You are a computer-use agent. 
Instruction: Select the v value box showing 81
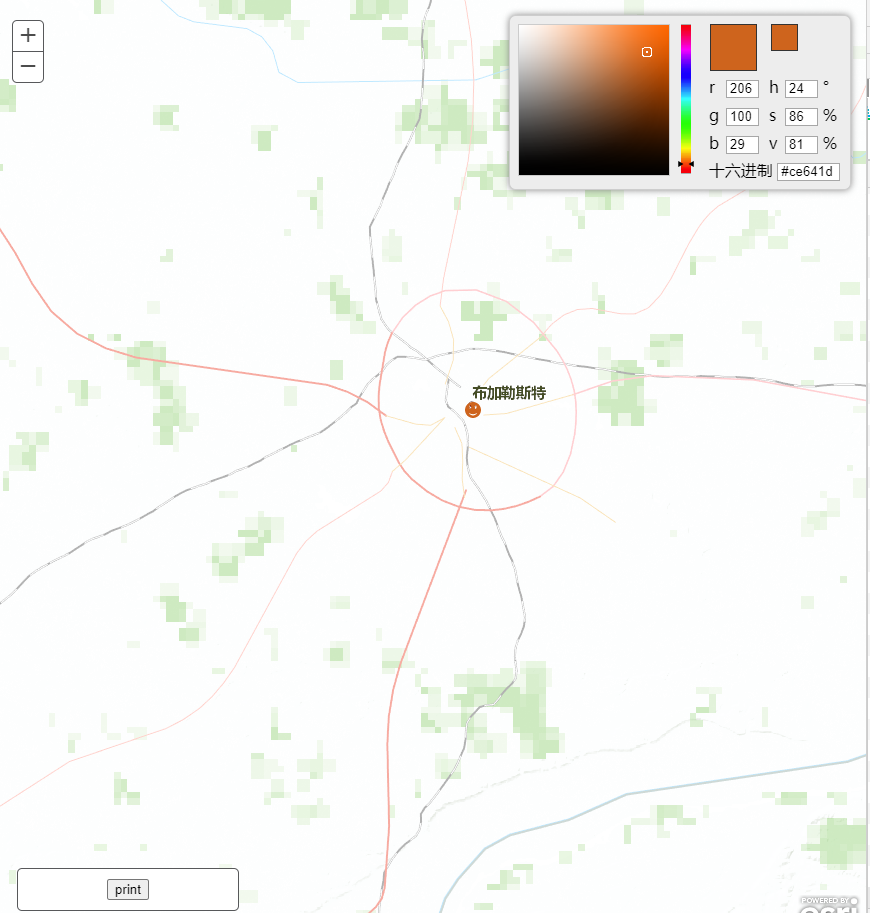(800, 144)
